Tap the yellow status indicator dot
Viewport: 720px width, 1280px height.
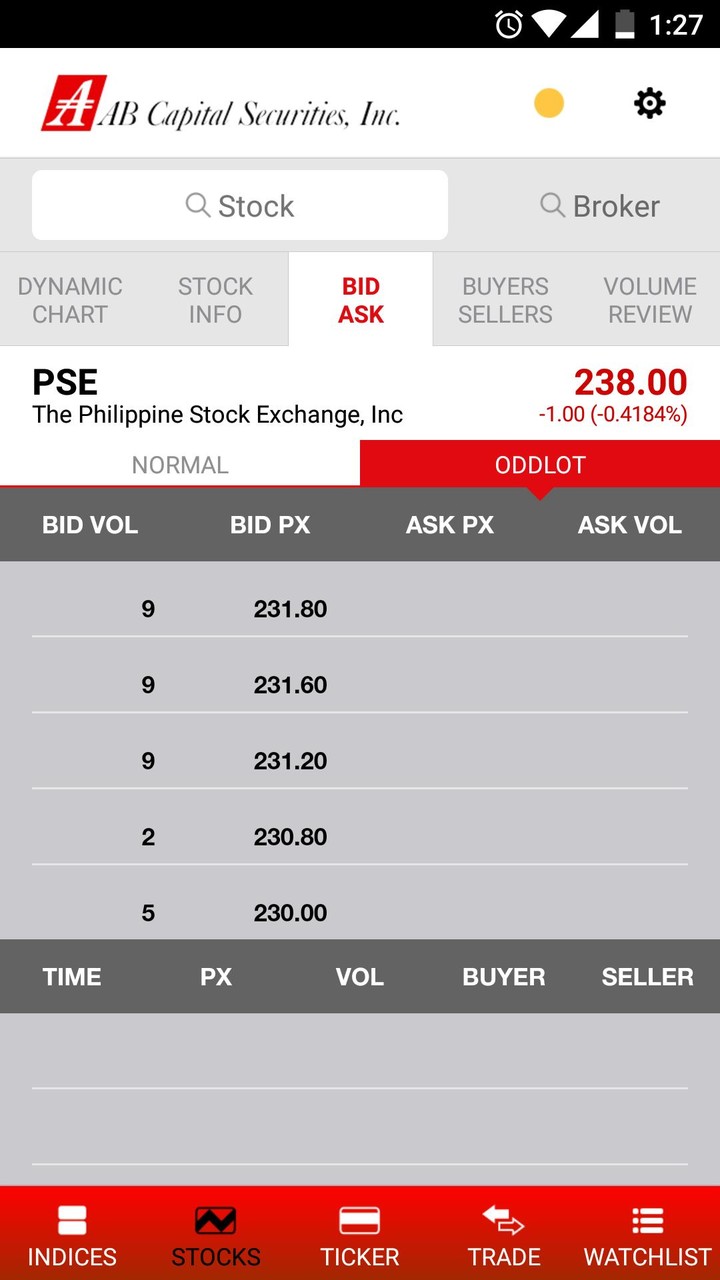(x=548, y=103)
